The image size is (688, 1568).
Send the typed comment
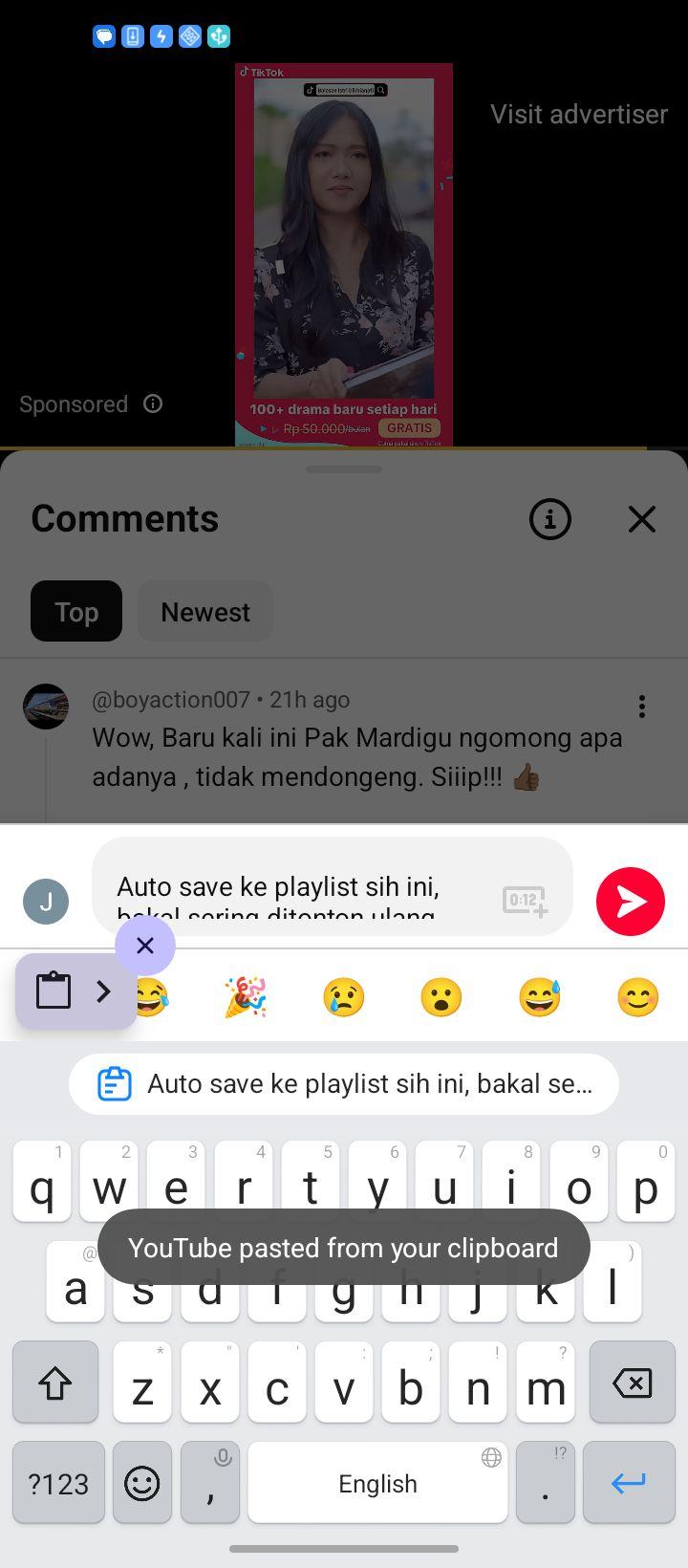[631, 901]
